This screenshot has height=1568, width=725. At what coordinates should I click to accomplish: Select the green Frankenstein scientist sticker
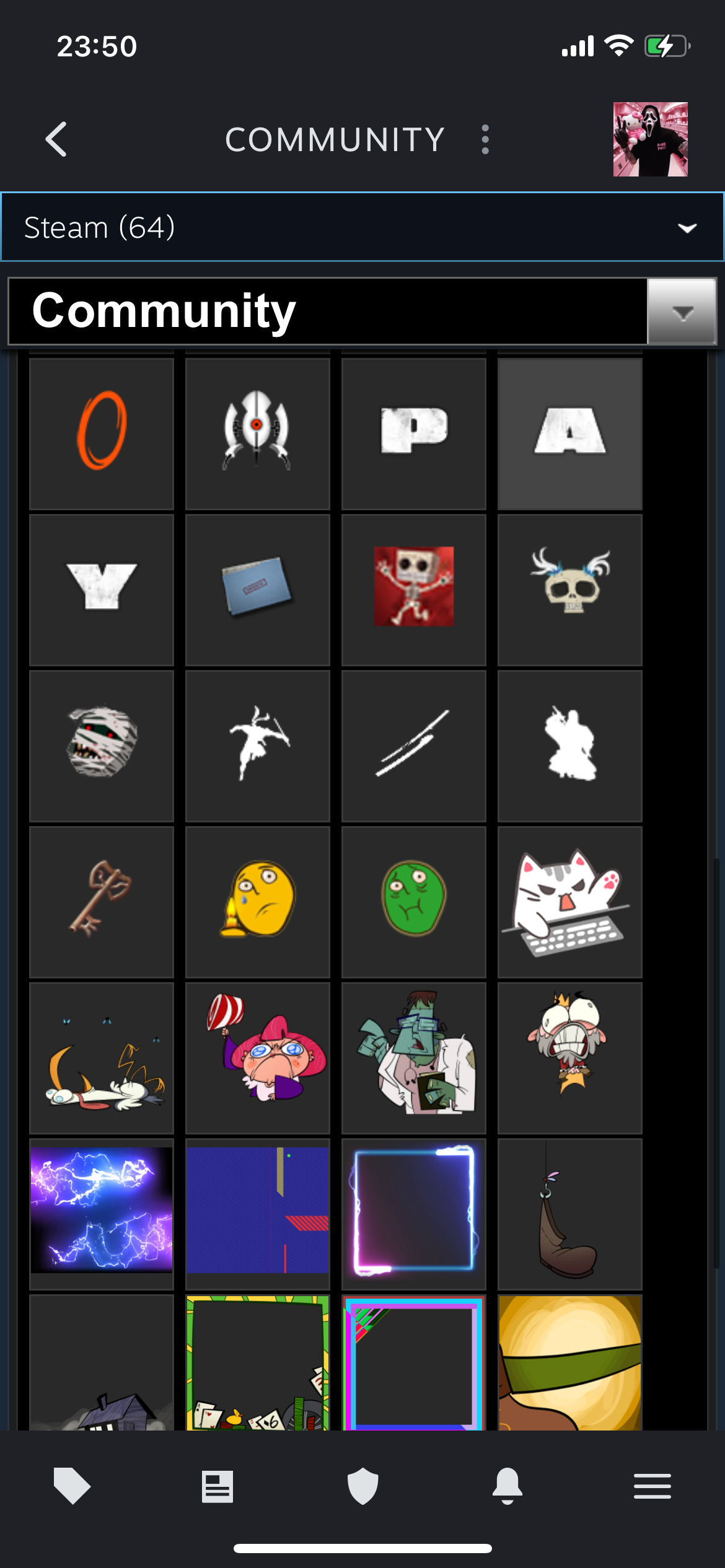tap(414, 1058)
